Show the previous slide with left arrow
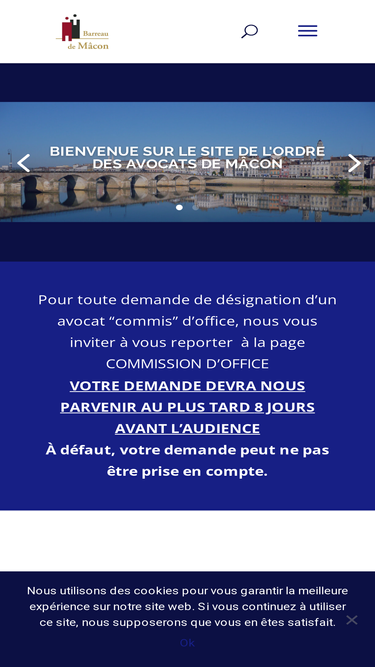The width and height of the screenshot is (375, 667). [23, 163]
